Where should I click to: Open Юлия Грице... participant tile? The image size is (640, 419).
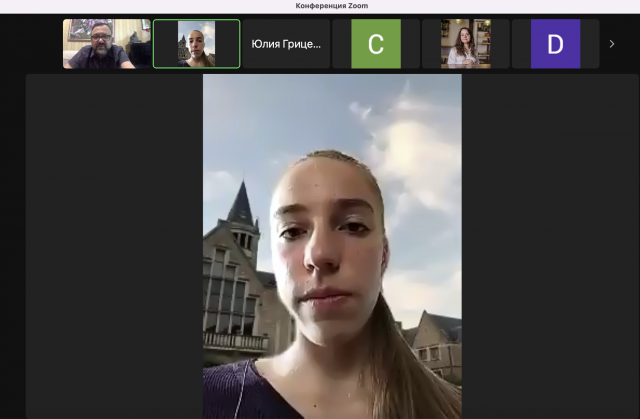coord(286,44)
